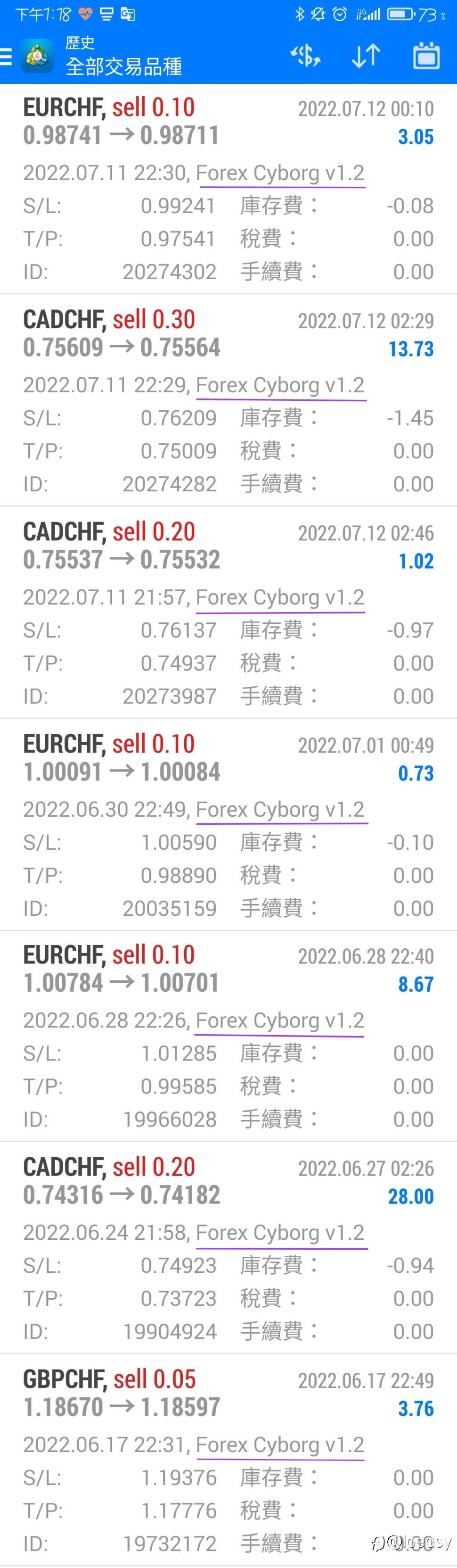Open the calendar date range picker
The height and width of the screenshot is (1568, 457).
[x=426, y=56]
